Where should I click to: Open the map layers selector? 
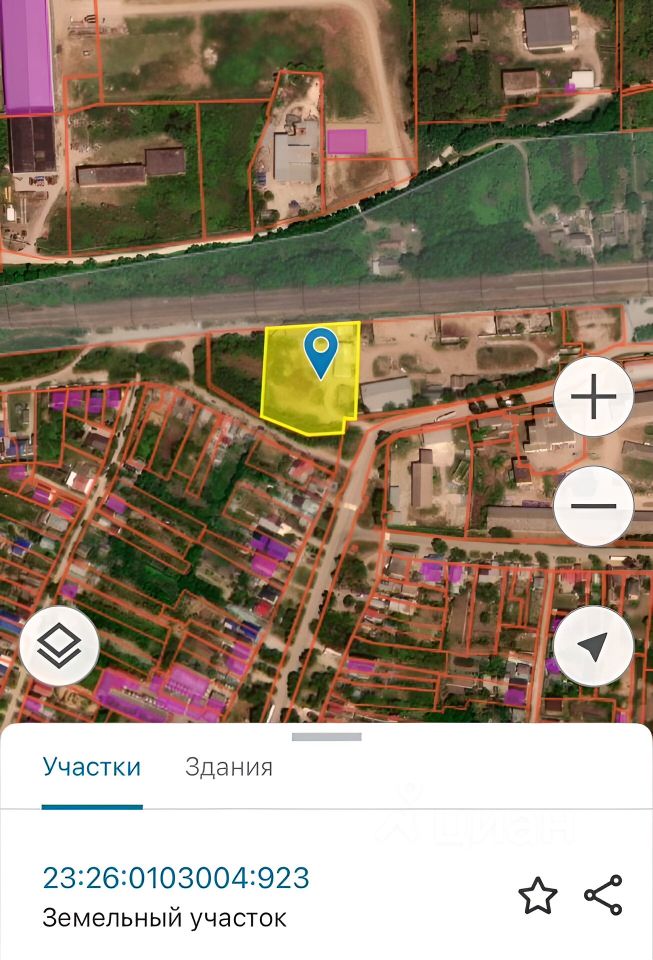[59, 646]
